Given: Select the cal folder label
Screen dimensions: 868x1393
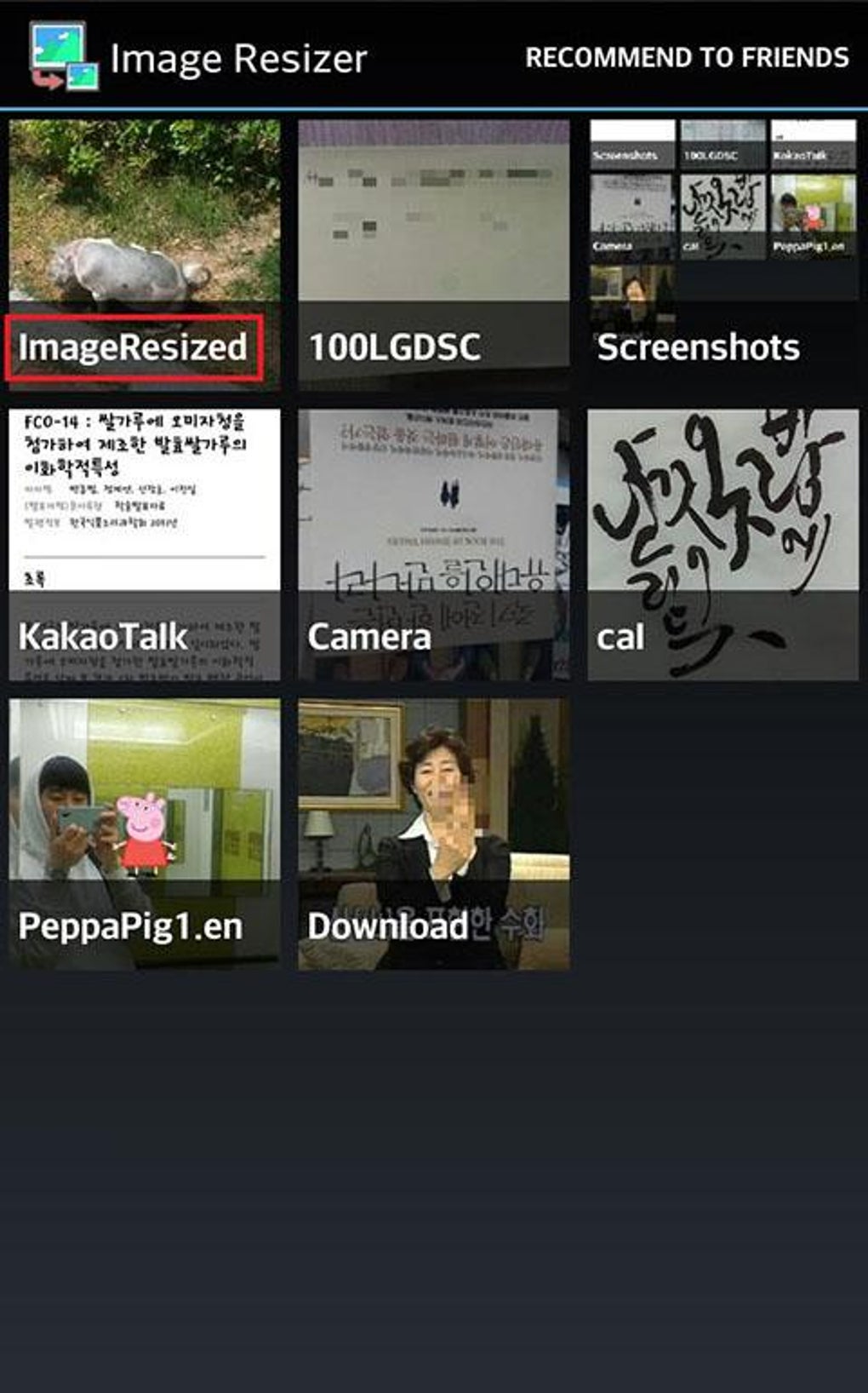Looking at the screenshot, I should click(620, 636).
